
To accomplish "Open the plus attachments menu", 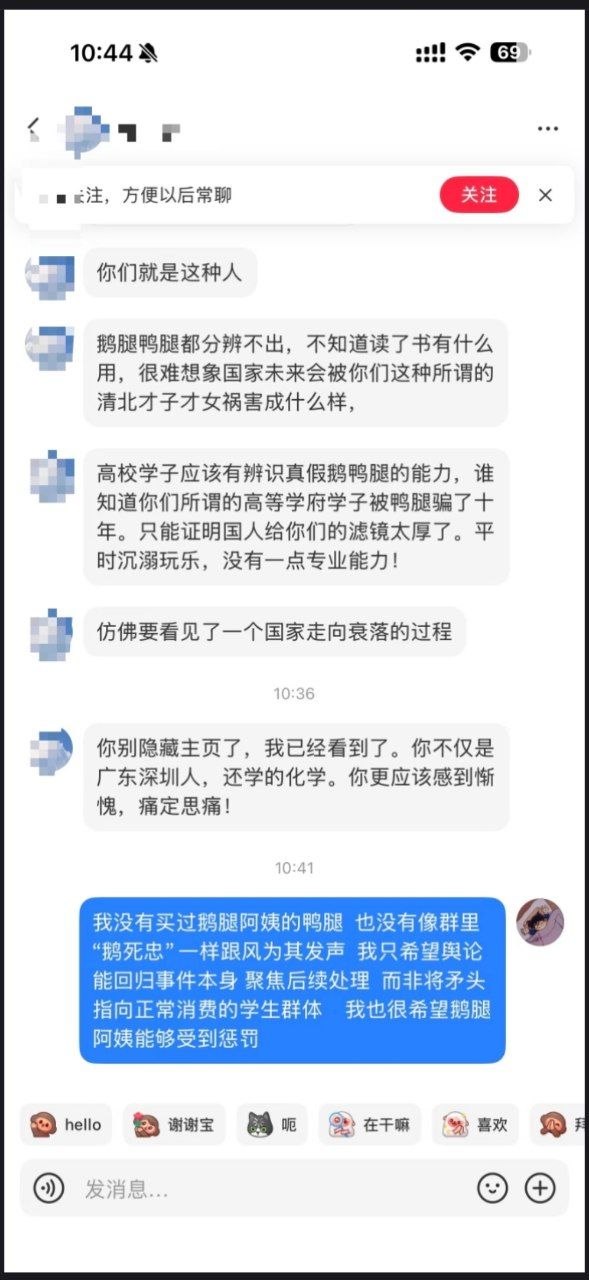I will coord(540,1188).
